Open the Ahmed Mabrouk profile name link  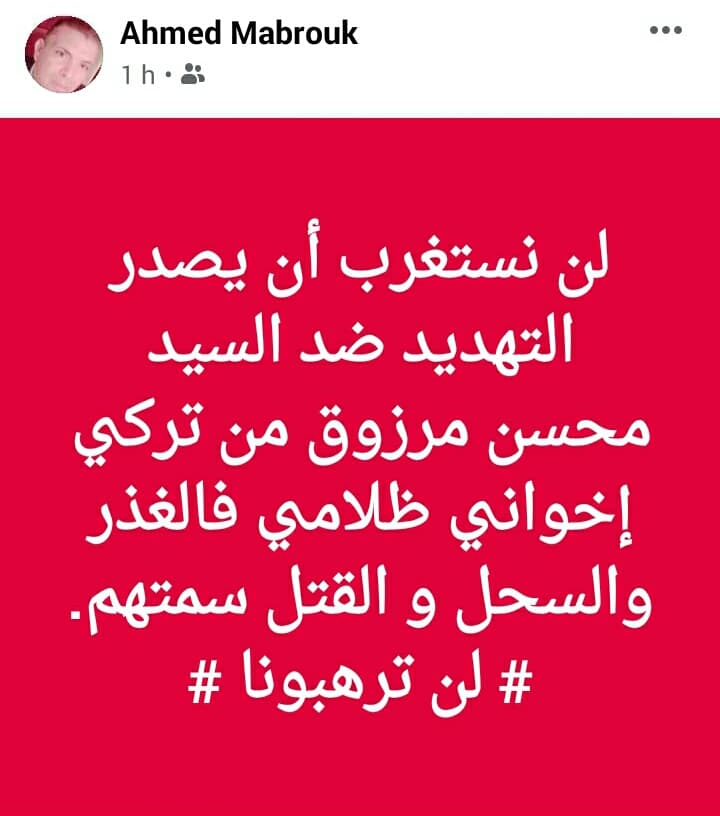238,34
